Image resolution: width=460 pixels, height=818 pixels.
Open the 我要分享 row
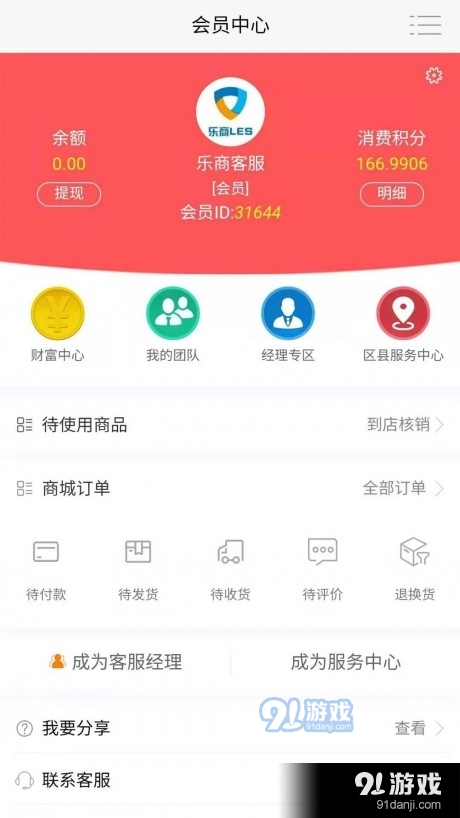[230, 728]
